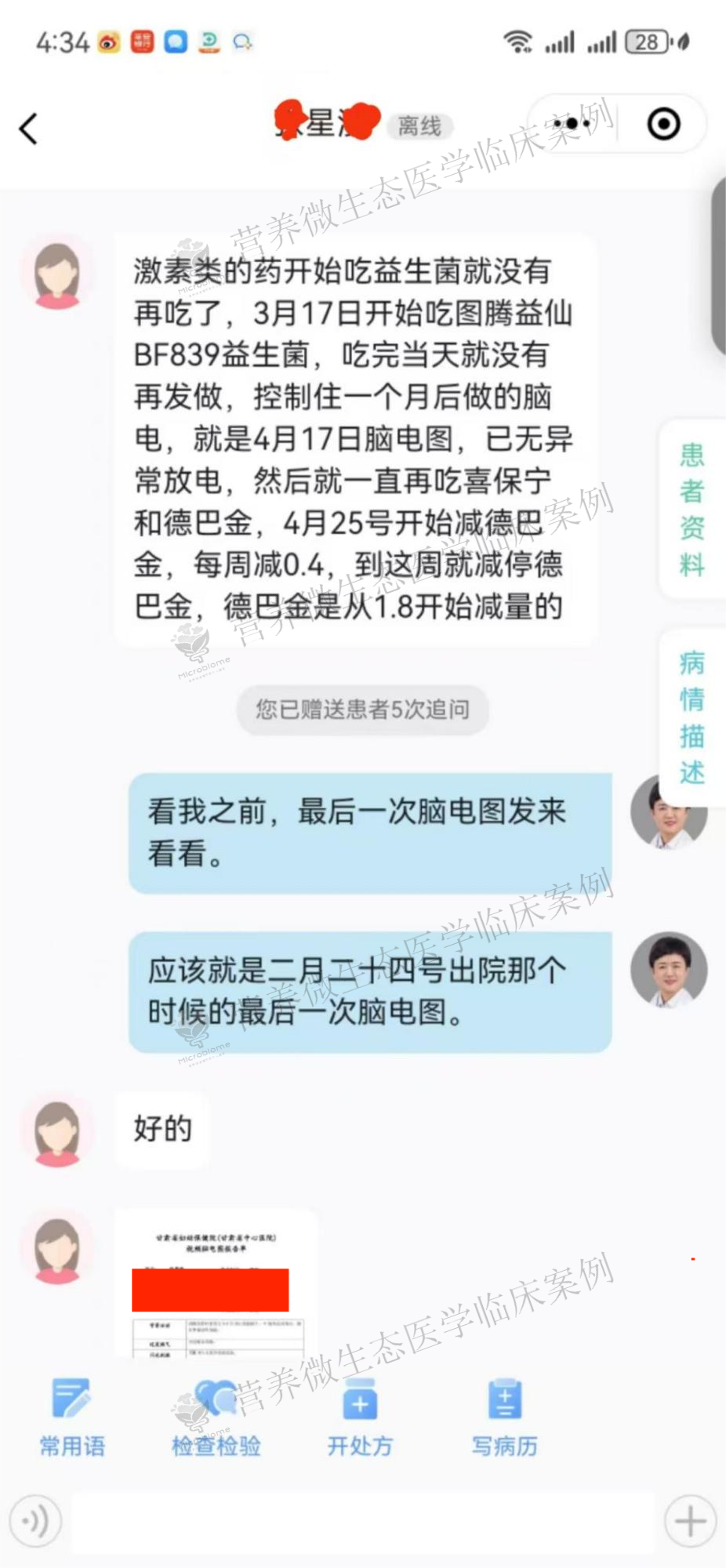Tap 开处方 to write prescription
This screenshot has width=726, height=1568.
(x=360, y=1417)
